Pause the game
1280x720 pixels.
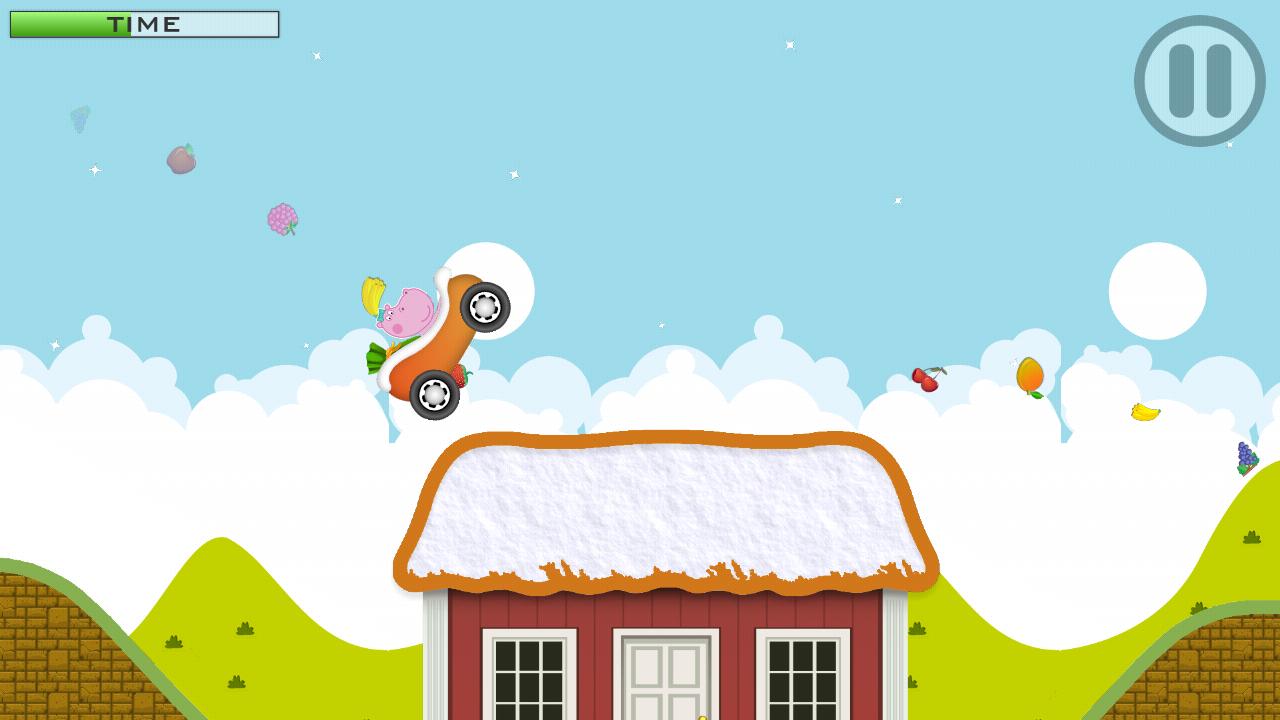[x=1199, y=81]
